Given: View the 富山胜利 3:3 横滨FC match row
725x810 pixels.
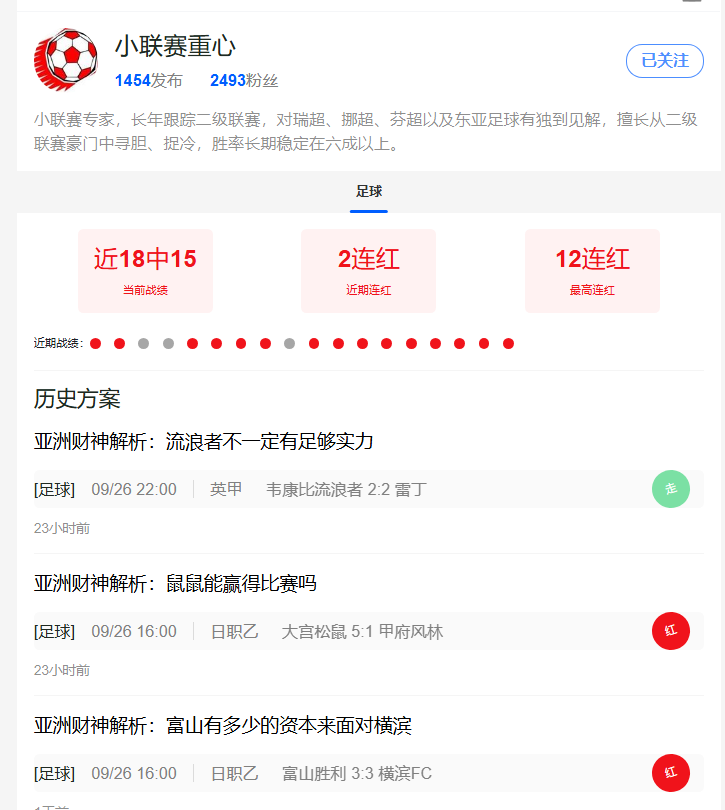Looking at the screenshot, I should coord(368,773).
